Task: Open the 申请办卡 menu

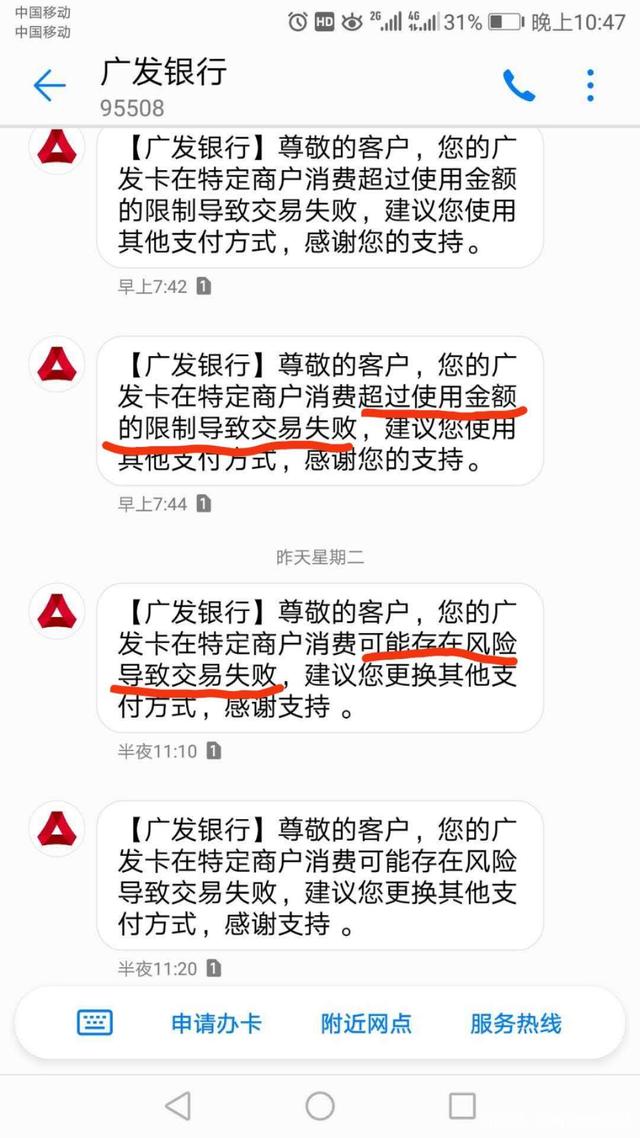Action: pos(216,1023)
